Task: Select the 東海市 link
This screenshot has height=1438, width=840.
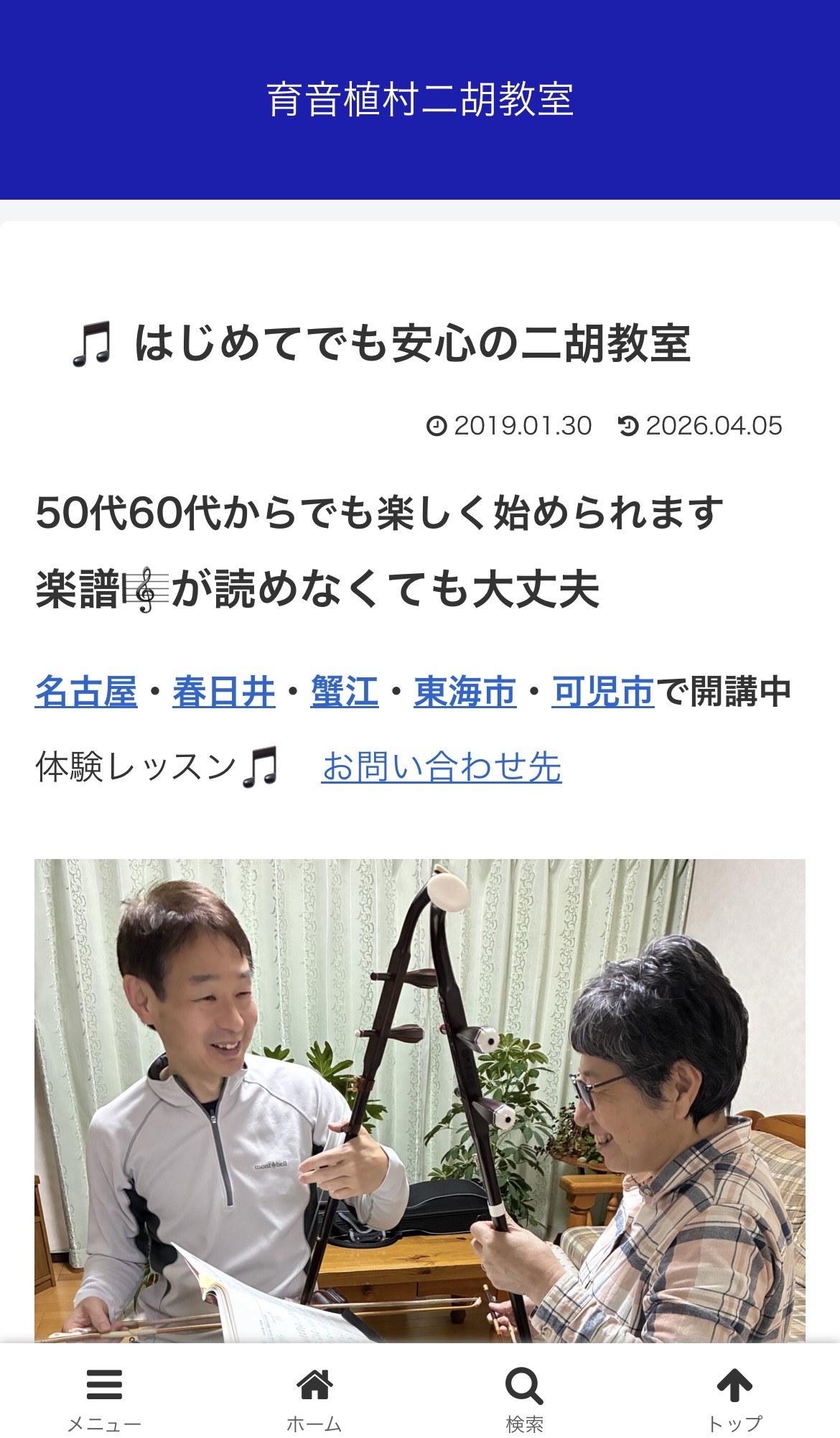Action: 465,692
